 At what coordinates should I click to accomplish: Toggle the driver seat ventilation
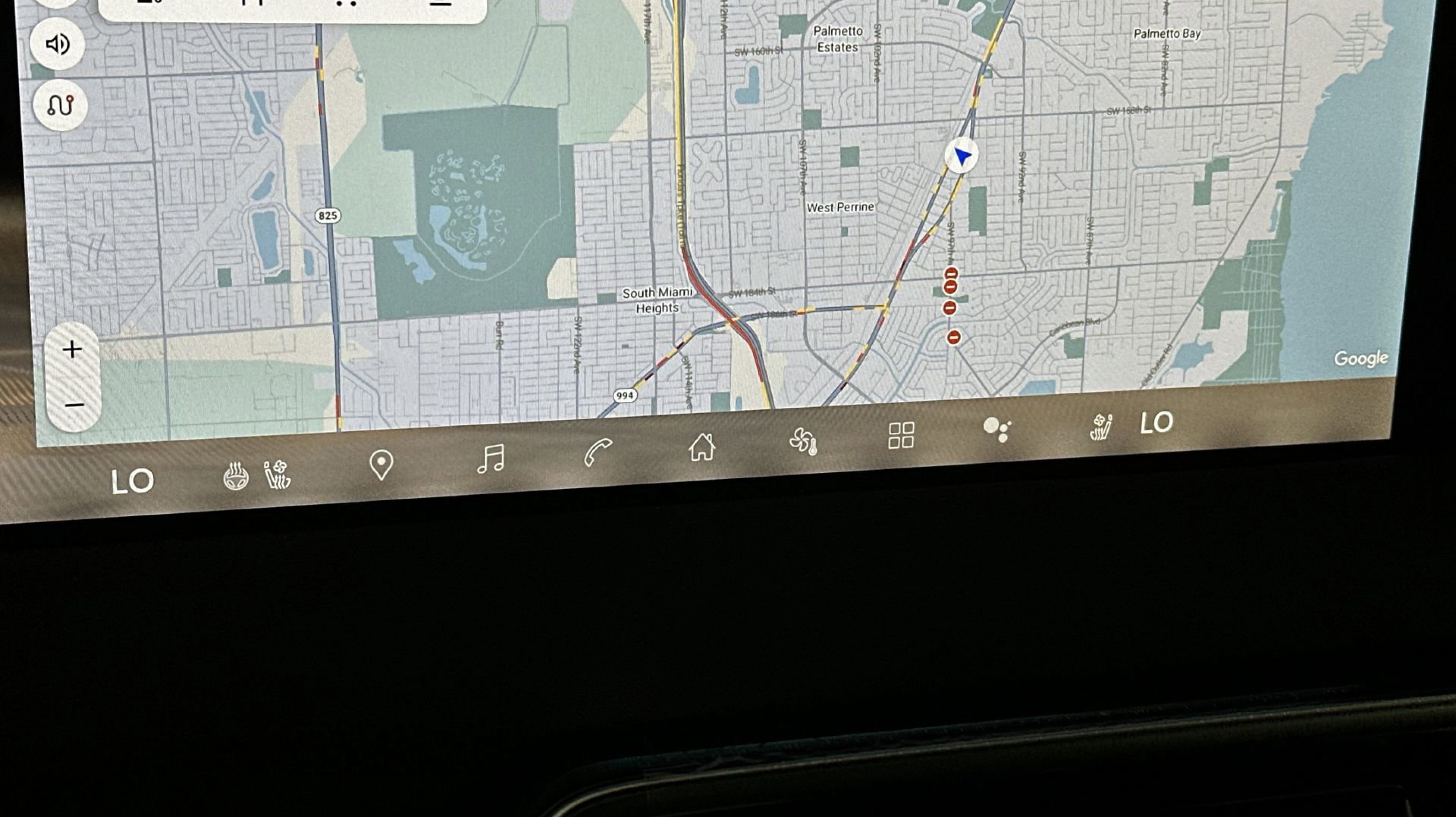(277, 475)
